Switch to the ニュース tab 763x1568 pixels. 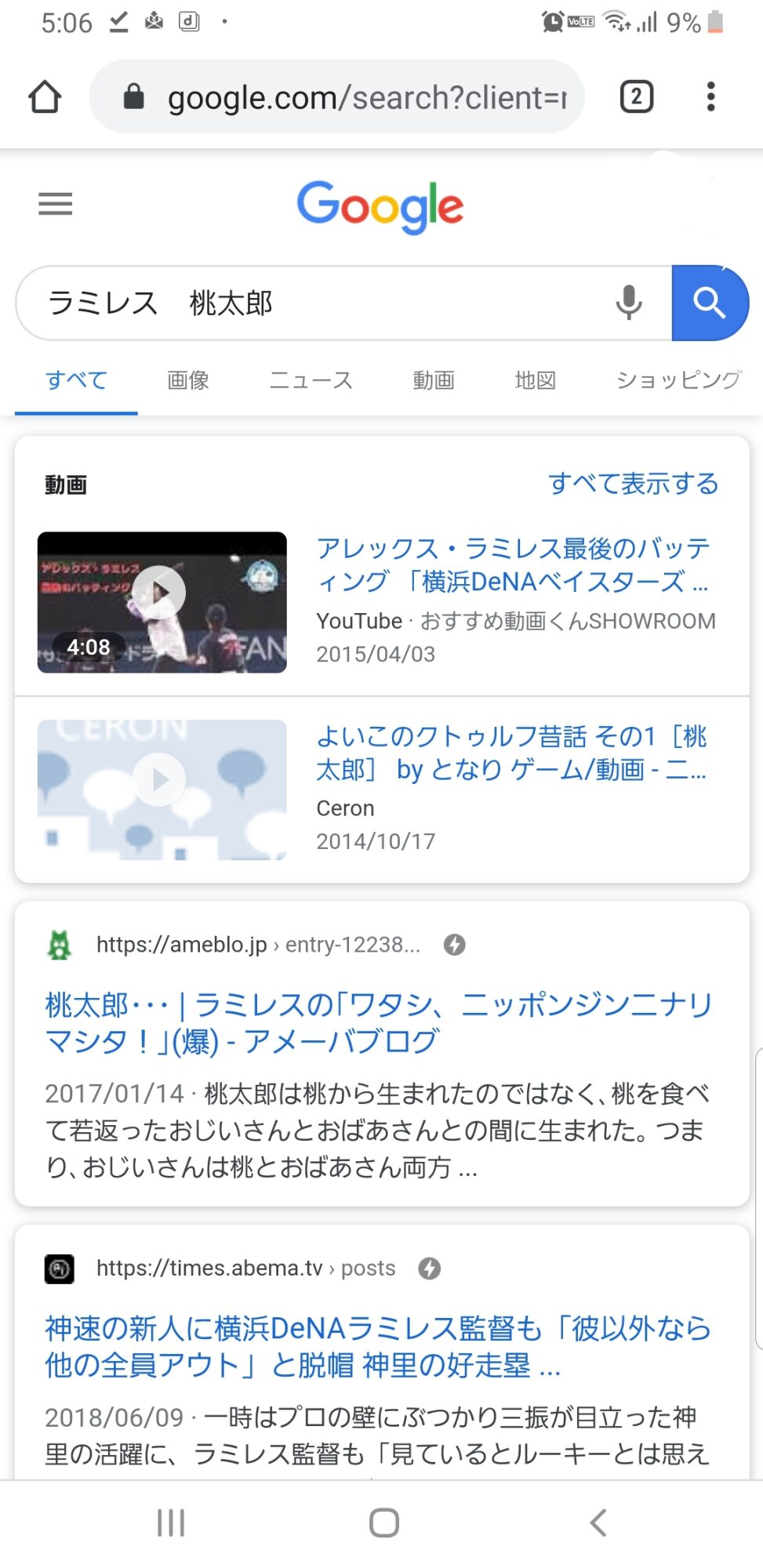(x=311, y=380)
